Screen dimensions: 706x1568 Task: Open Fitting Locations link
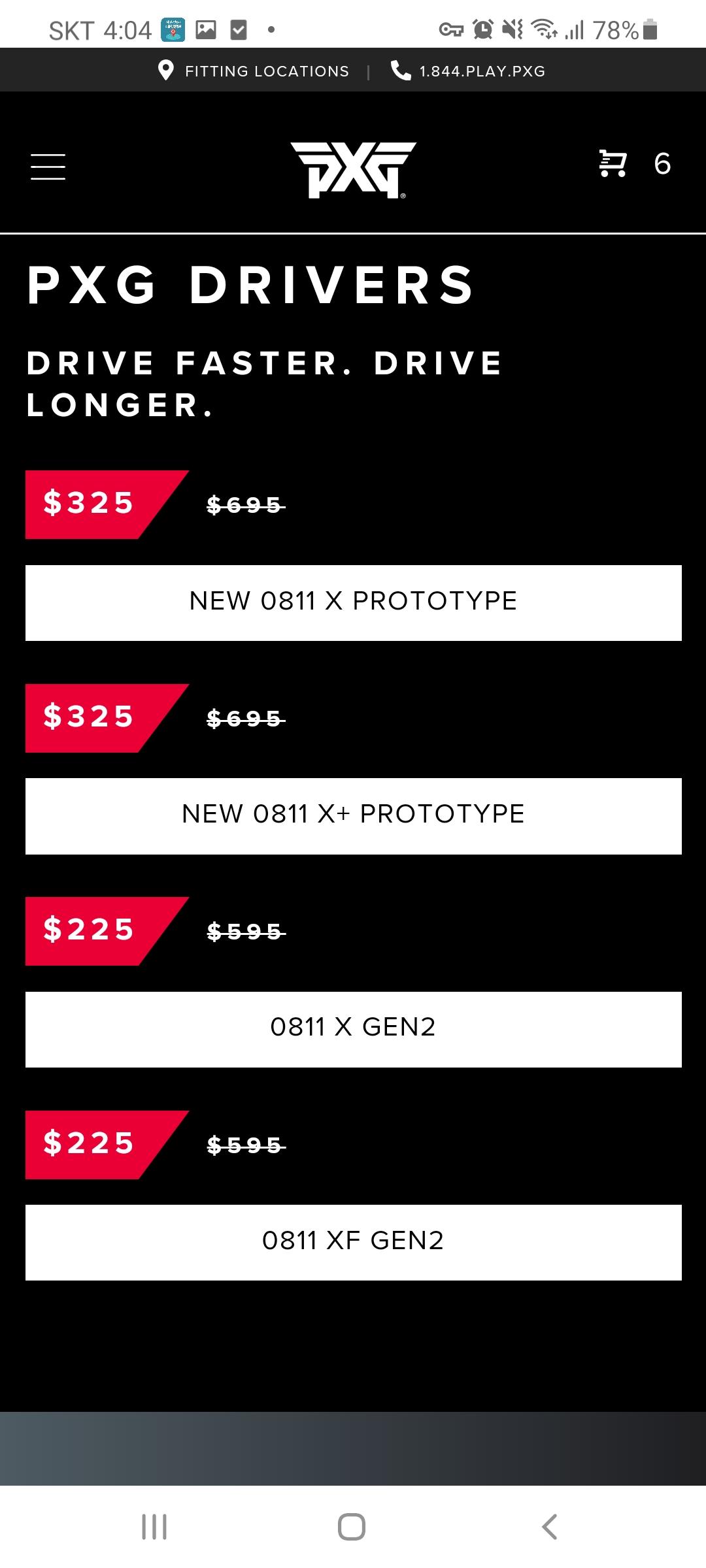[254, 71]
